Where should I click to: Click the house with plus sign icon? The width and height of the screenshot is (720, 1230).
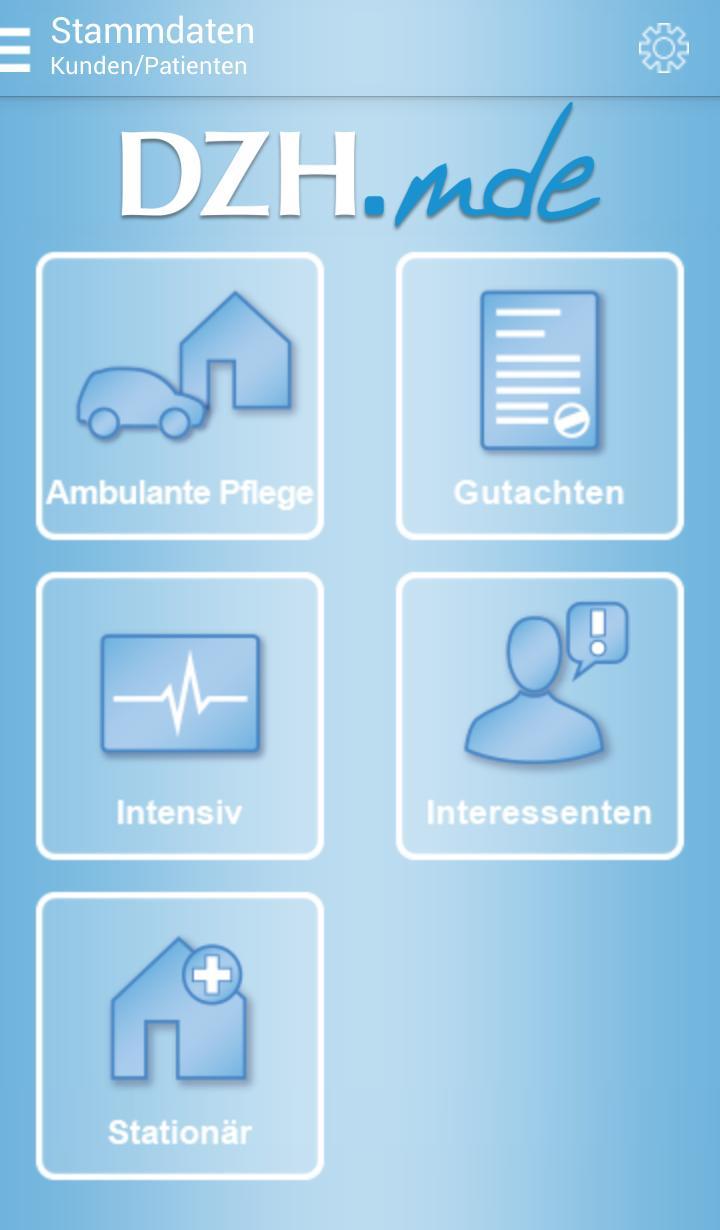point(180,1010)
